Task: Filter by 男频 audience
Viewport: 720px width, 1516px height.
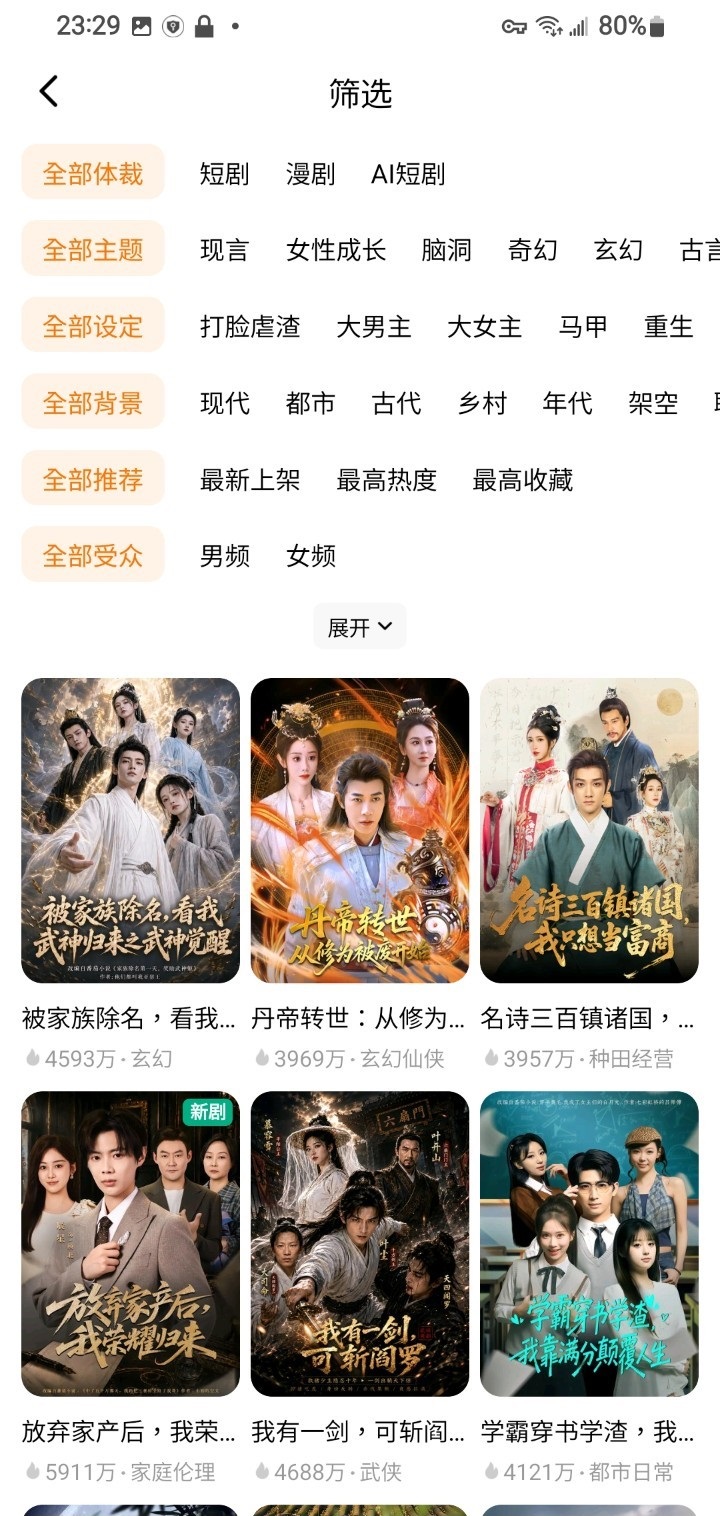Action: point(225,556)
